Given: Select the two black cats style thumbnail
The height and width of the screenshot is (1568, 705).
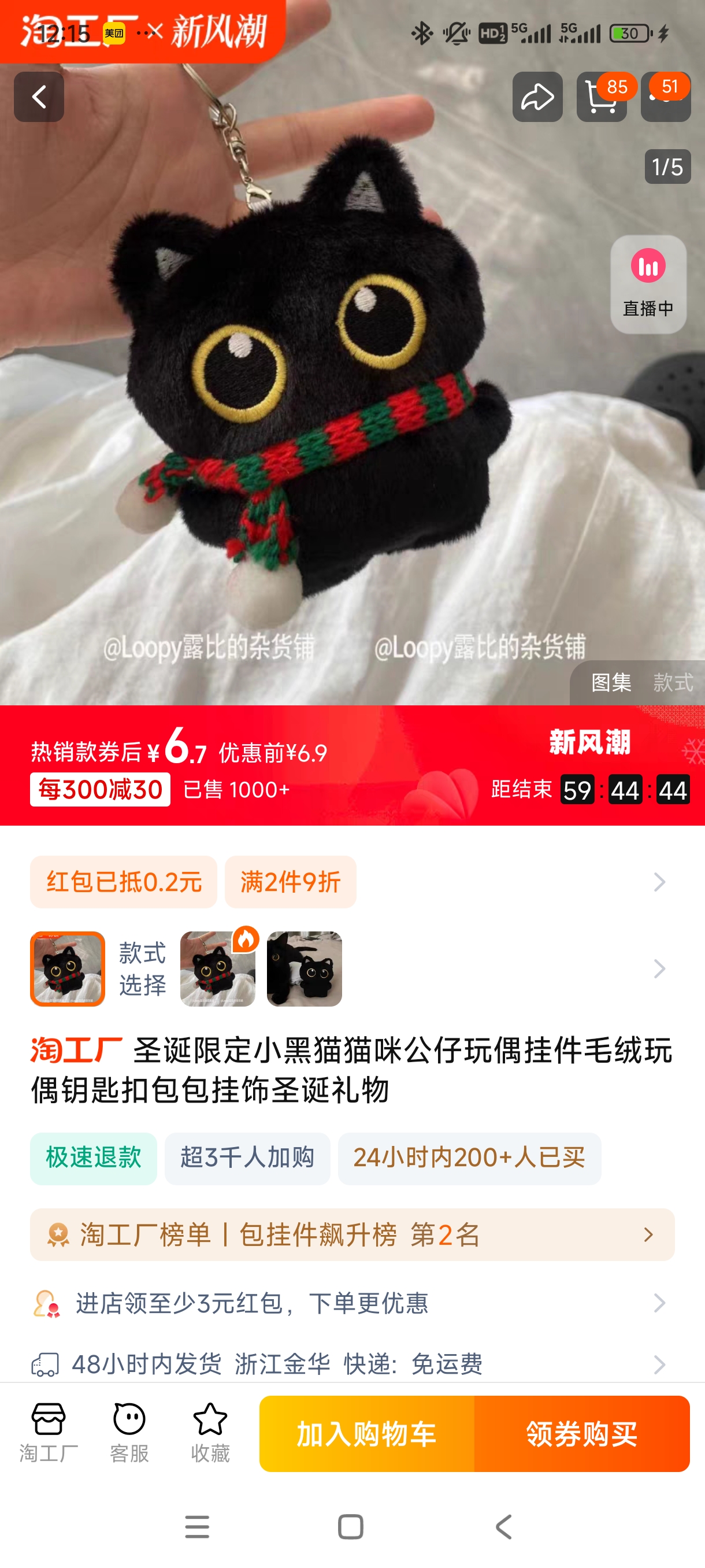Looking at the screenshot, I should click(x=304, y=968).
